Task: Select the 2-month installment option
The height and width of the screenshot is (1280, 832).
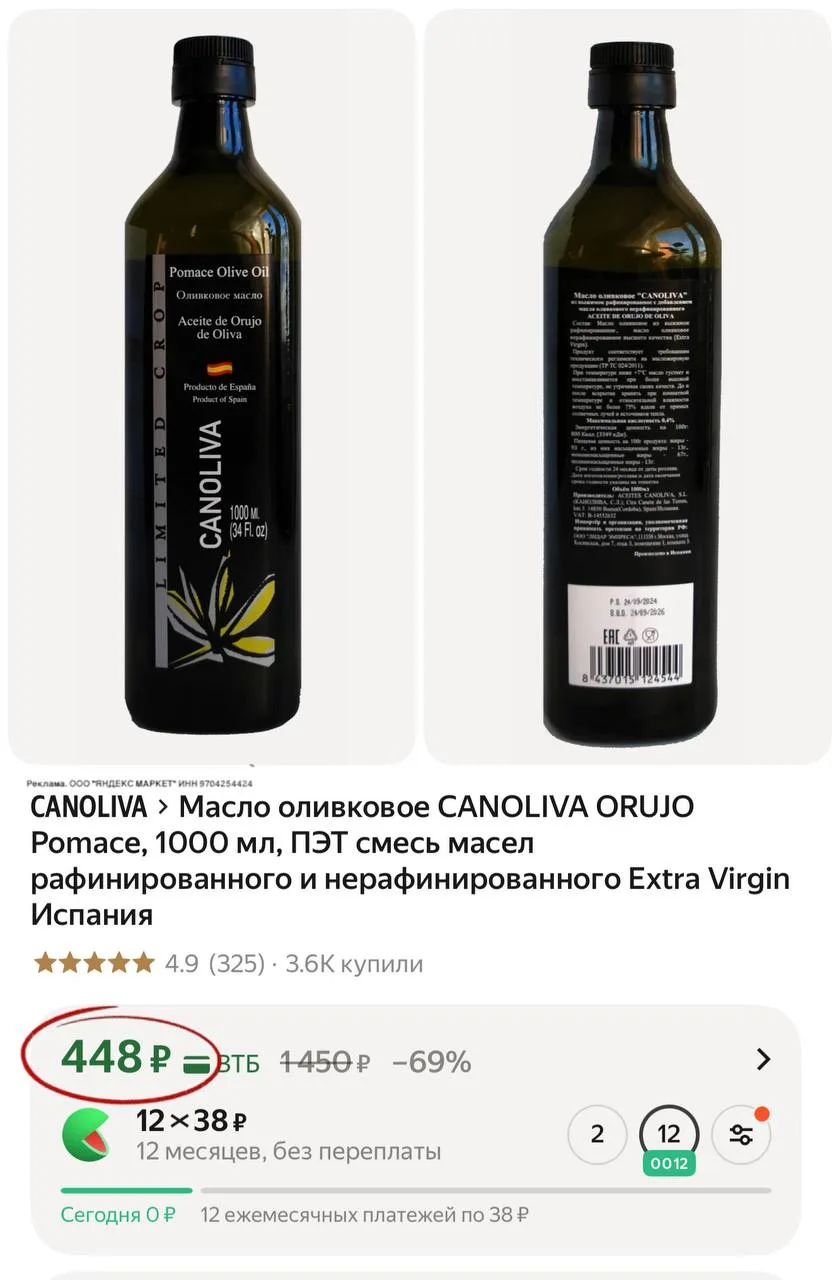Action: [597, 1134]
